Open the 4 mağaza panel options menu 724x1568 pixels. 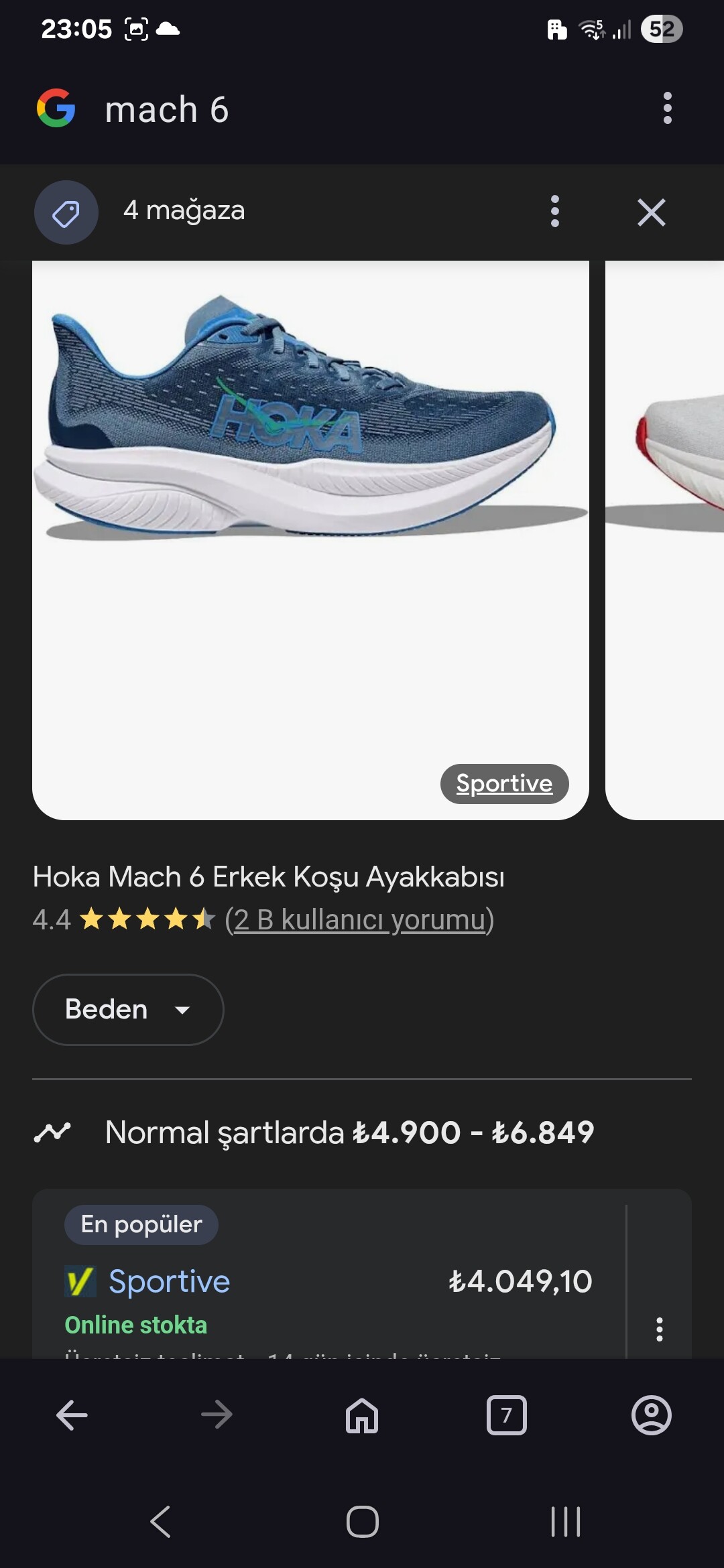coord(554,212)
